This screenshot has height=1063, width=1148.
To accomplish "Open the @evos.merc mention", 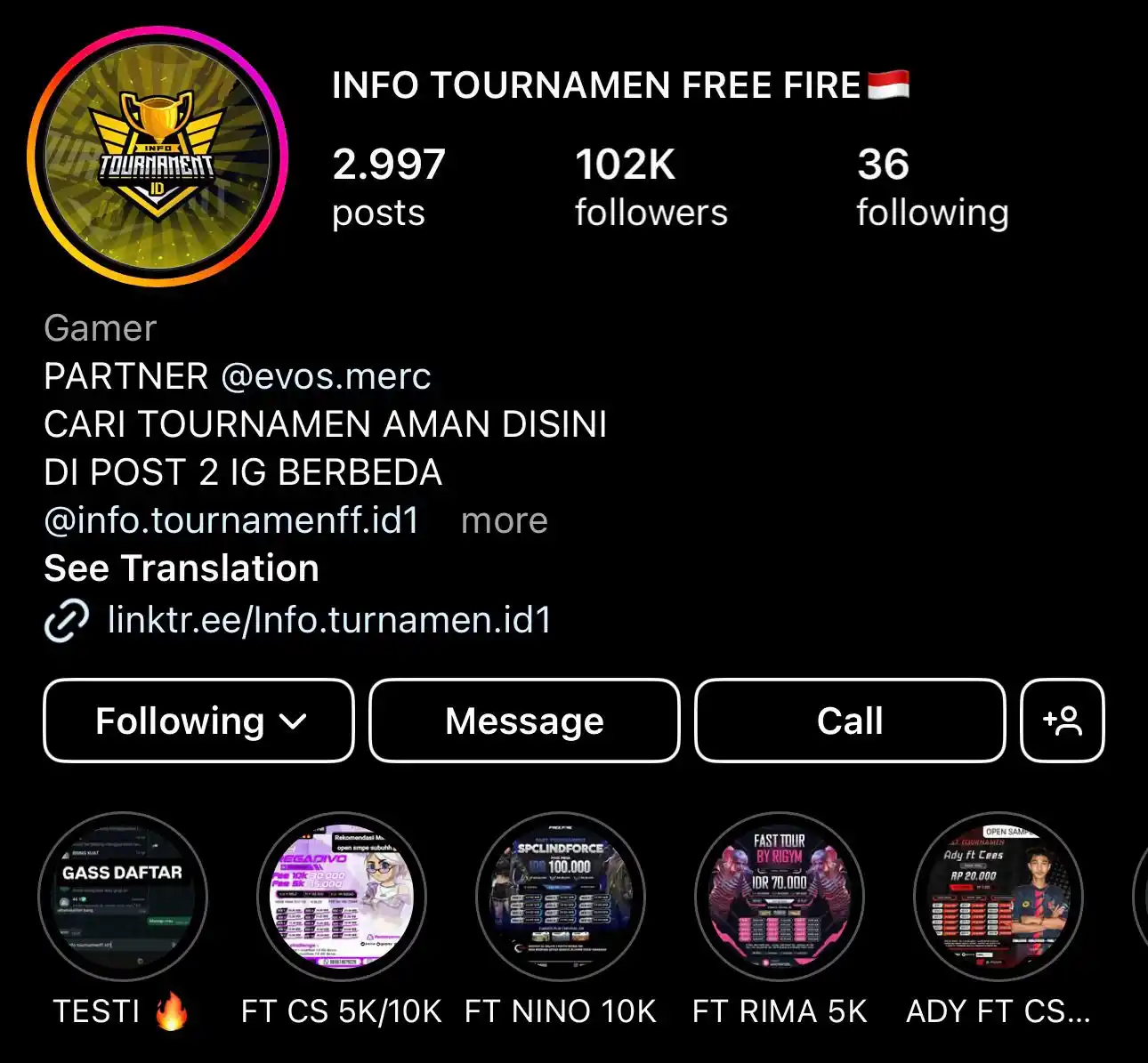I will coord(326,376).
